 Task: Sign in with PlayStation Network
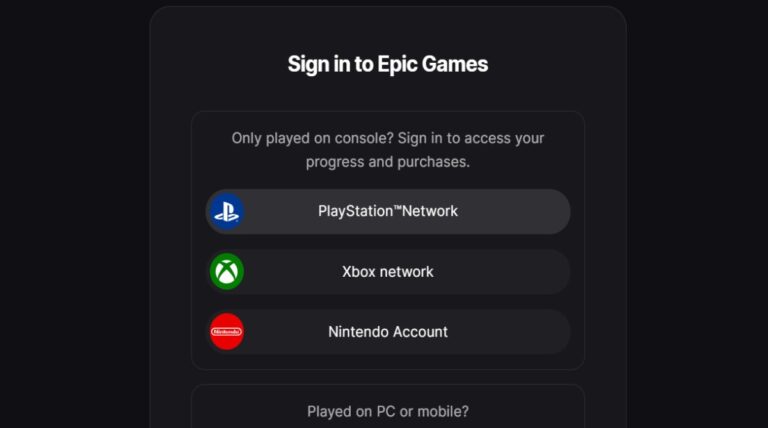388,211
